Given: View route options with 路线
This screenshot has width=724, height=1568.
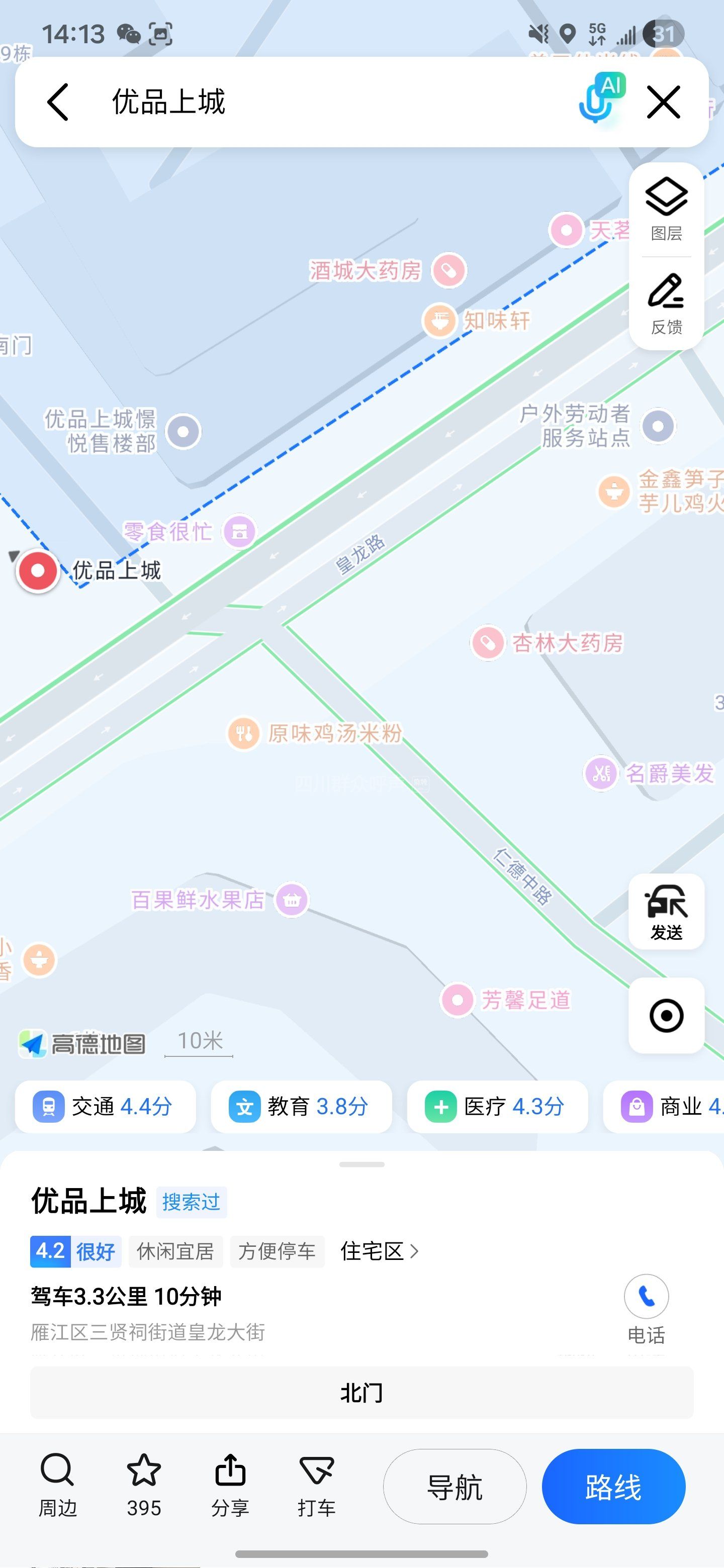Looking at the screenshot, I should [613, 1487].
